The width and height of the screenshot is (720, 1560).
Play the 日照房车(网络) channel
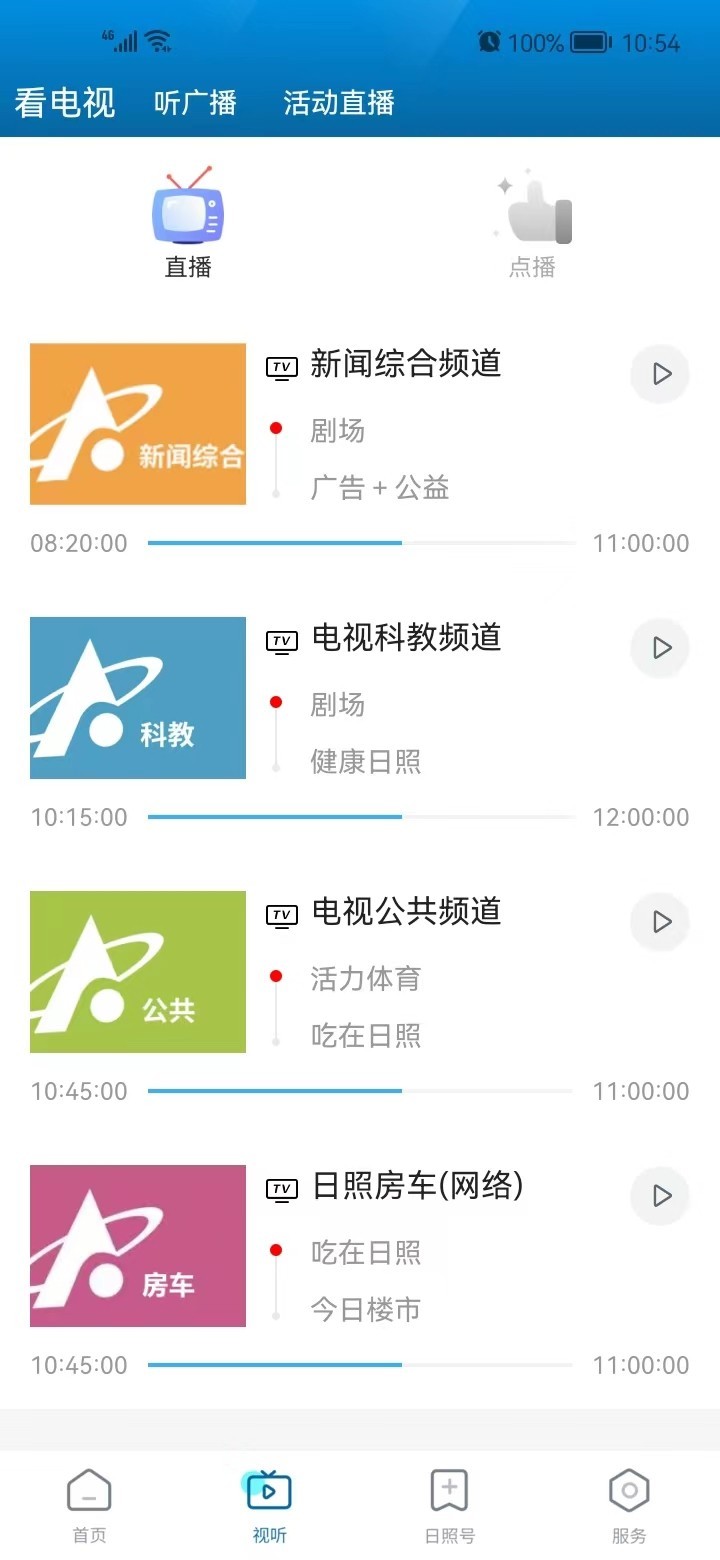[660, 1196]
